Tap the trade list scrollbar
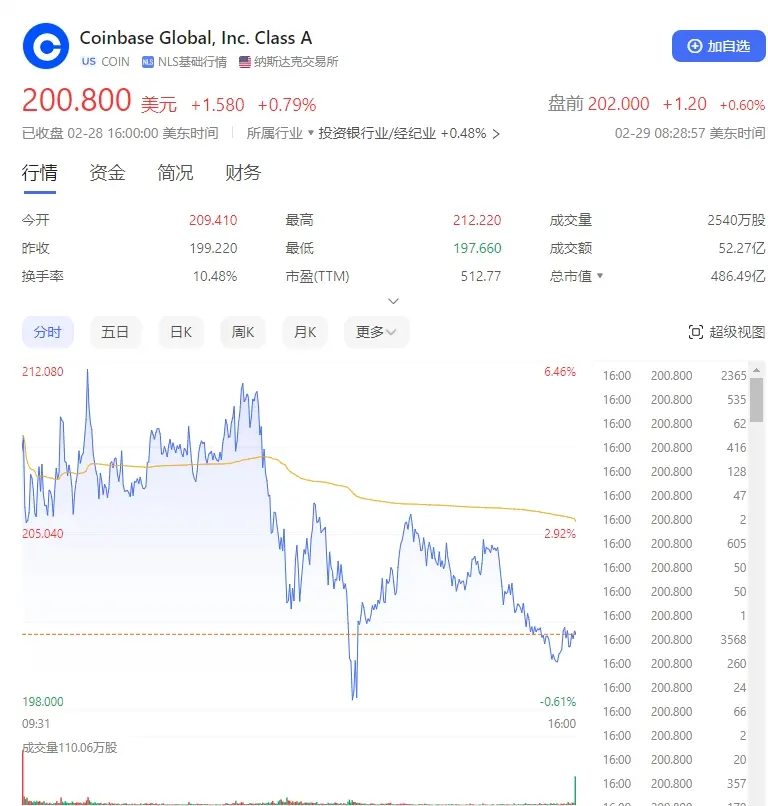This screenshot has height=806, width=768. pyautogui.click(x=757, y=400)
